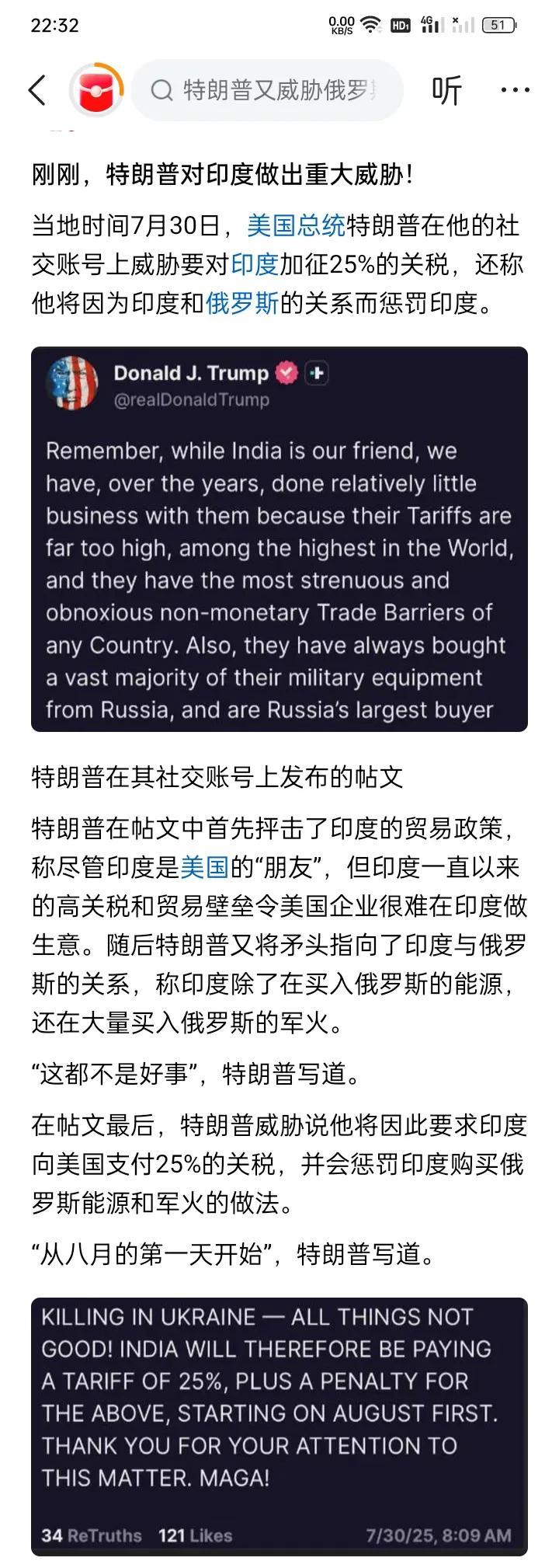Listen to the article via 听
This screenshot has width=559, height=1568.
tap(446, 90)
